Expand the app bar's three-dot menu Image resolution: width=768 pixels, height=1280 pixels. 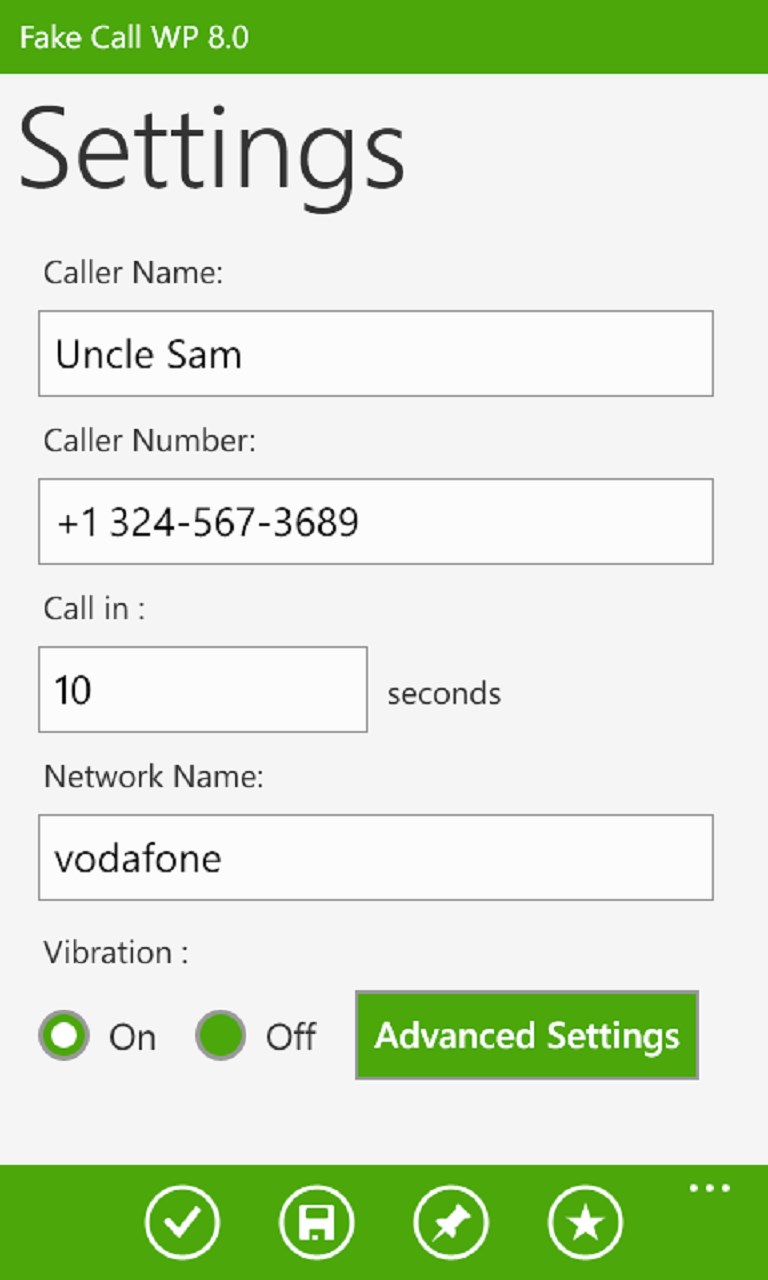coord(710,1189)
